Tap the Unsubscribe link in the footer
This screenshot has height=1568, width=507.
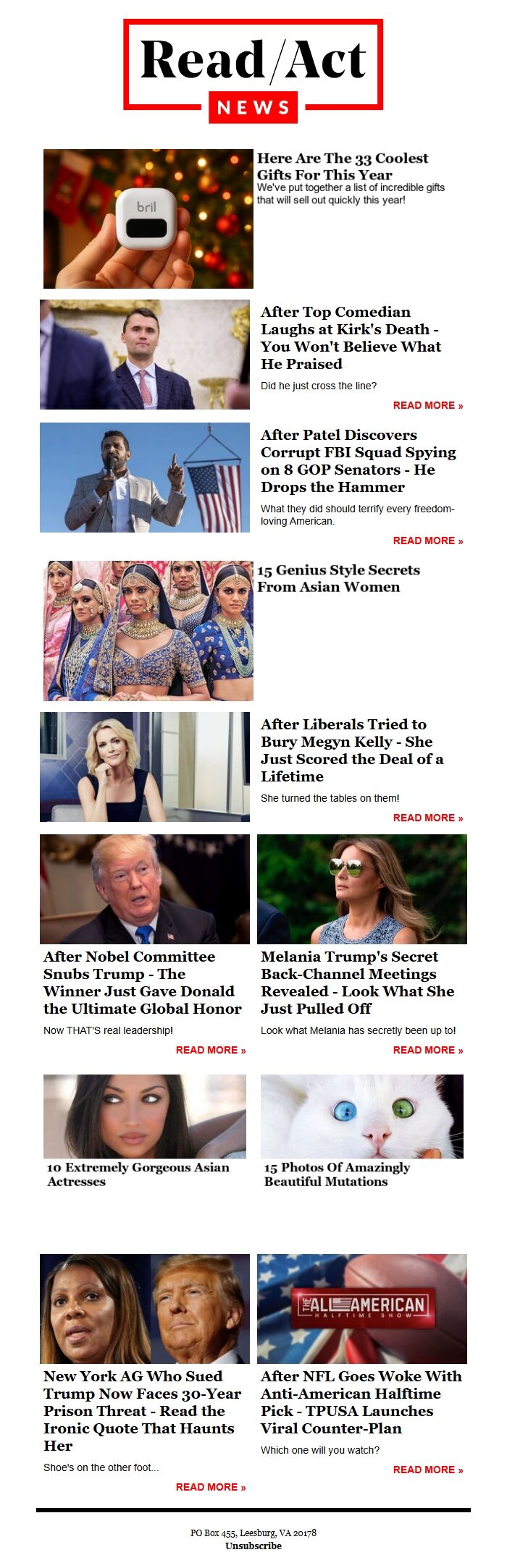[253, 1546]
